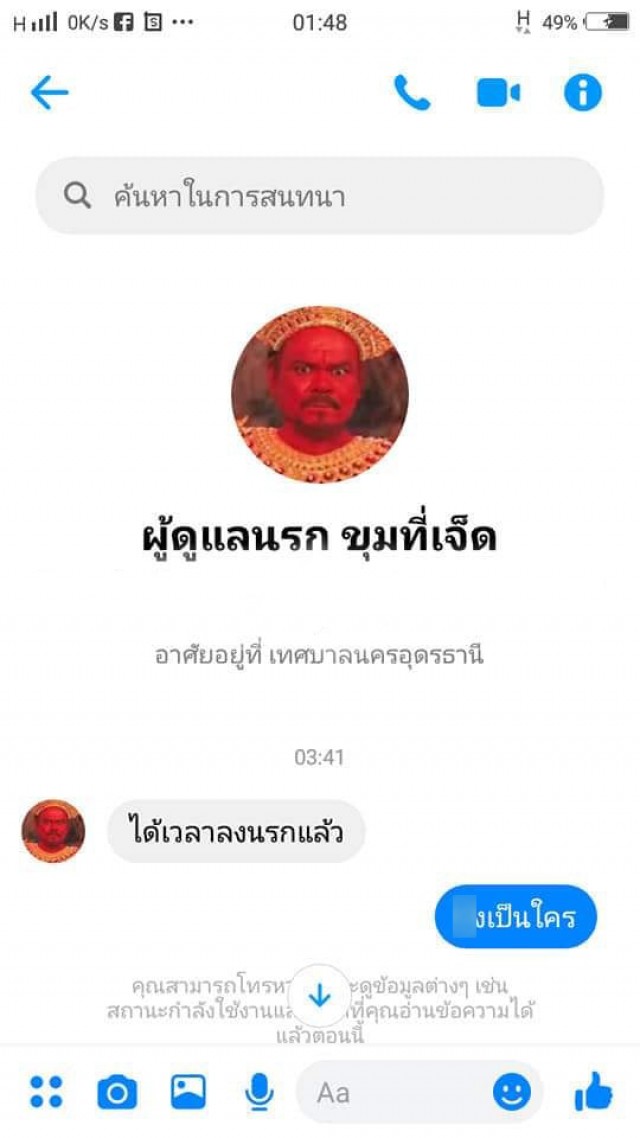Open the emoji picker
Screen dimensions: 640x1138
512,1092
